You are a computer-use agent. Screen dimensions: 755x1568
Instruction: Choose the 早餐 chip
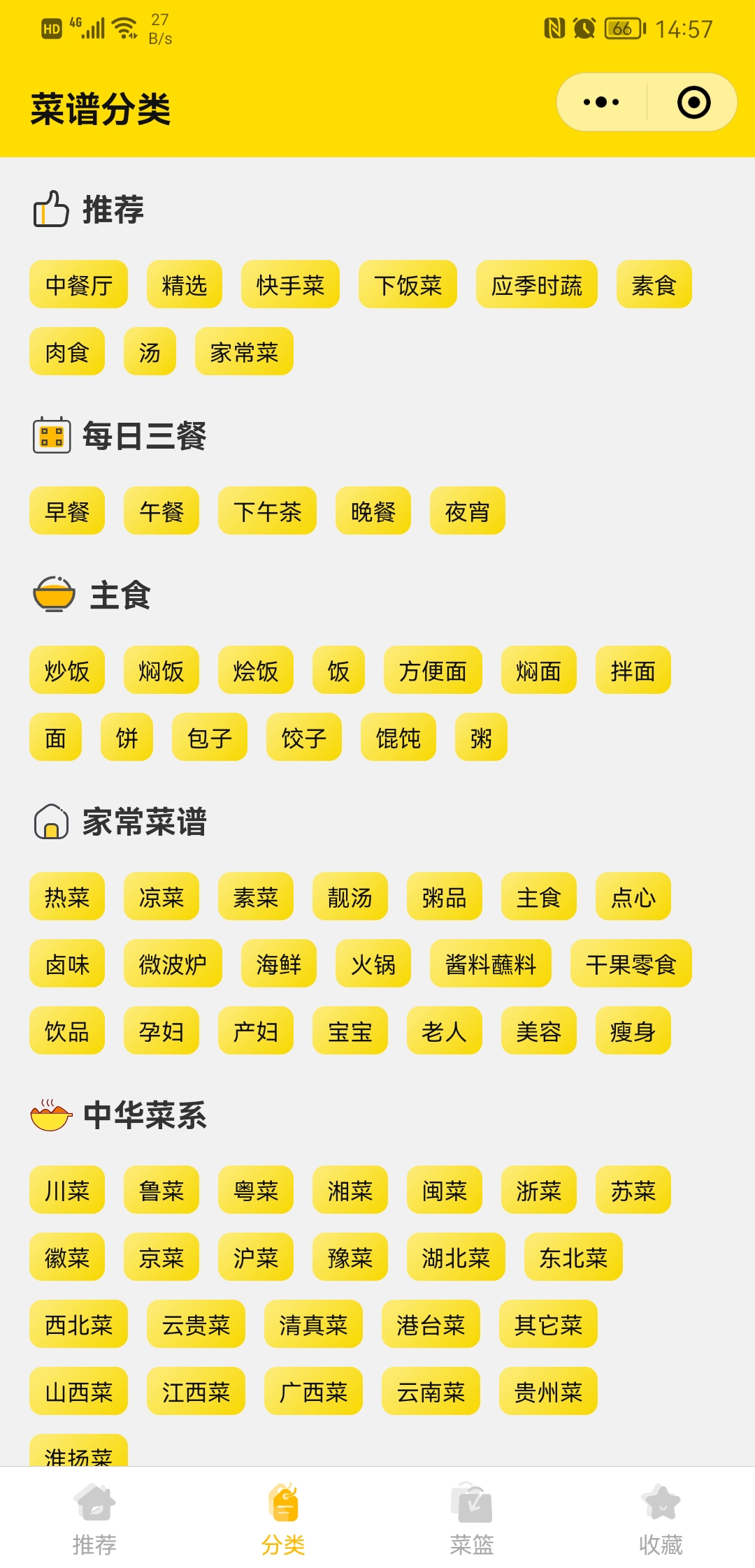67,511
